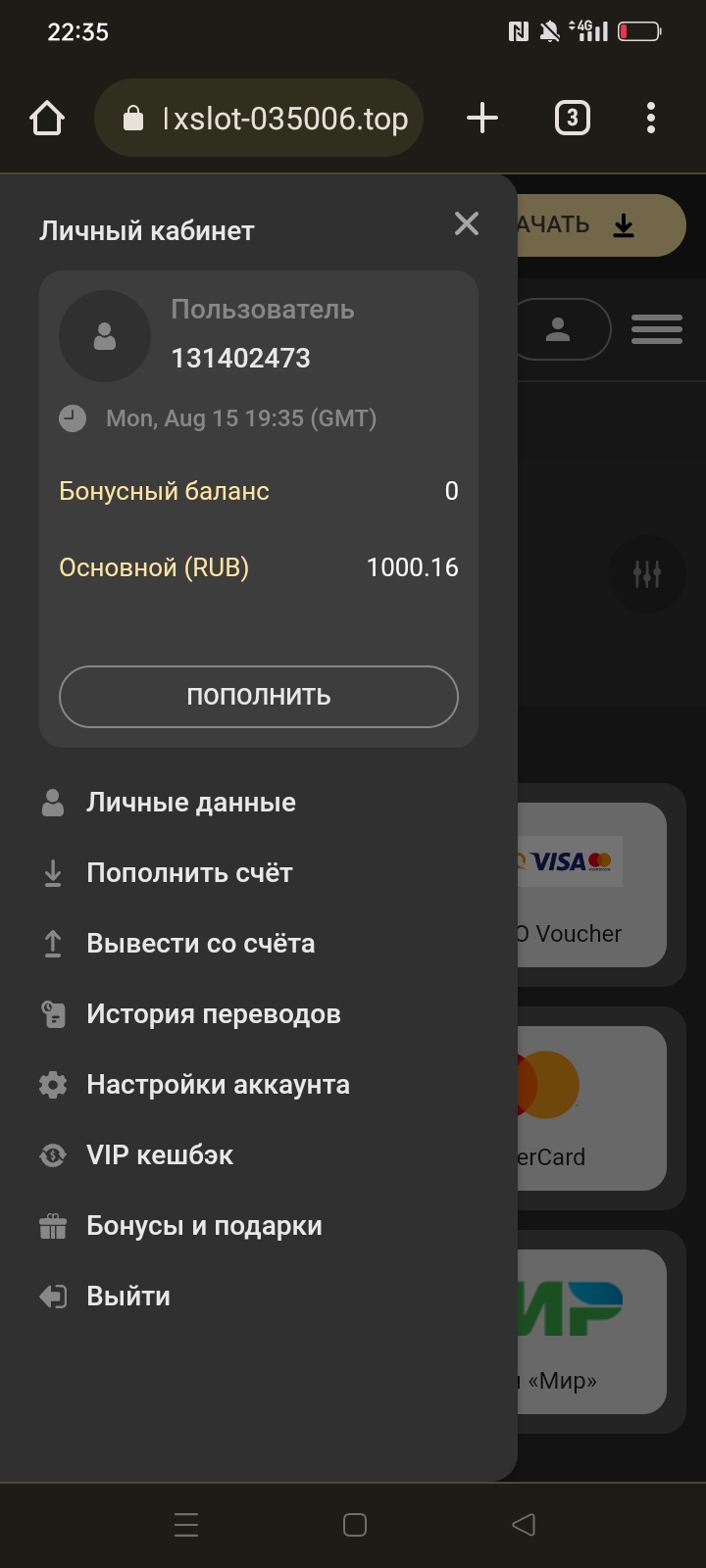The image size is (706, 1568).
Task: Click the download icon beside Пополнить счёт
Action: point(52,872)
